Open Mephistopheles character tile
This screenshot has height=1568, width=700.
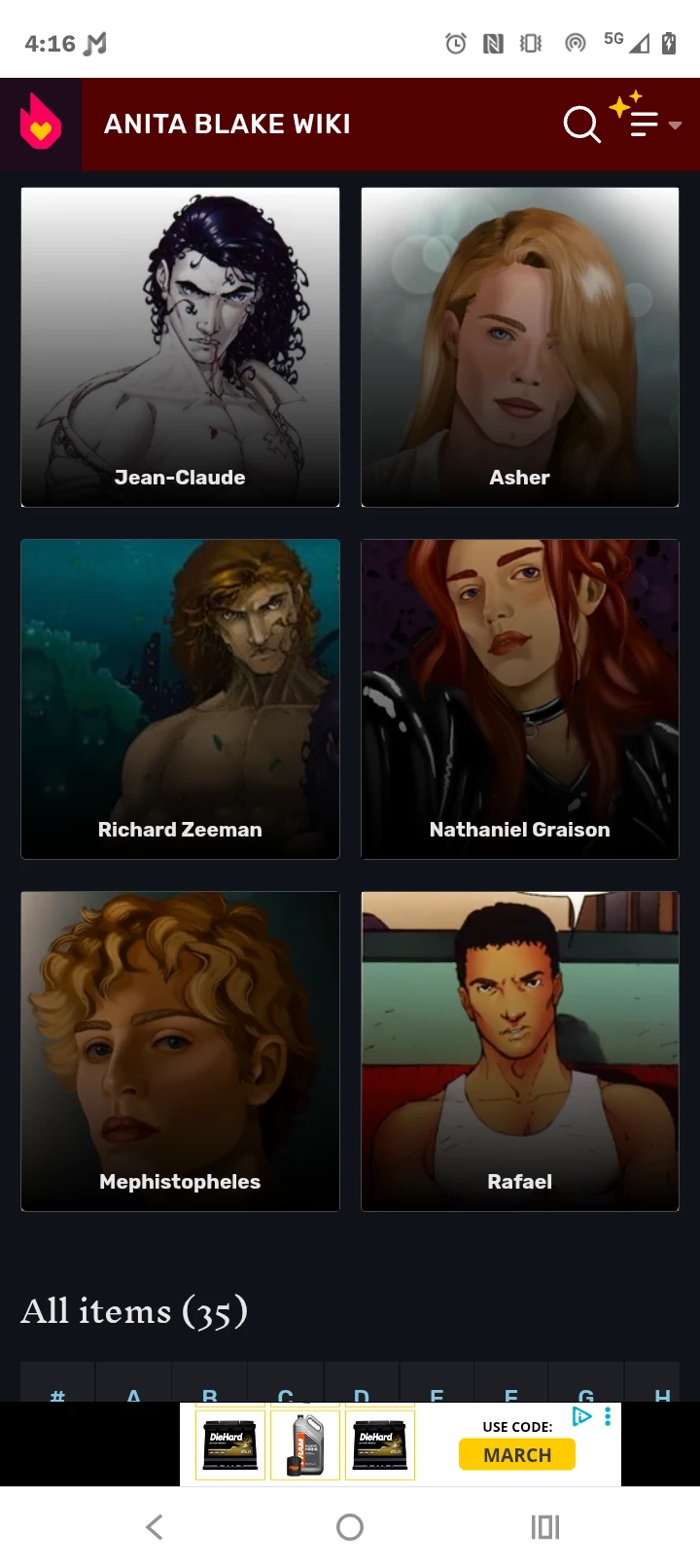pos(180,1051)
